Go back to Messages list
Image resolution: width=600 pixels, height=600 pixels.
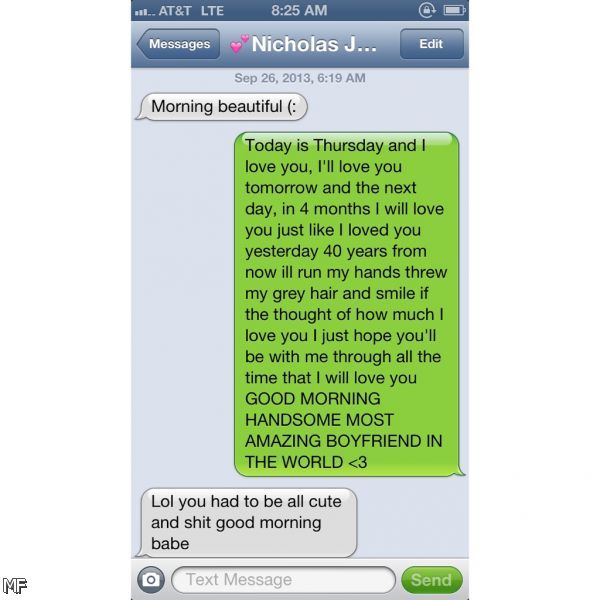tap(178, 44)
